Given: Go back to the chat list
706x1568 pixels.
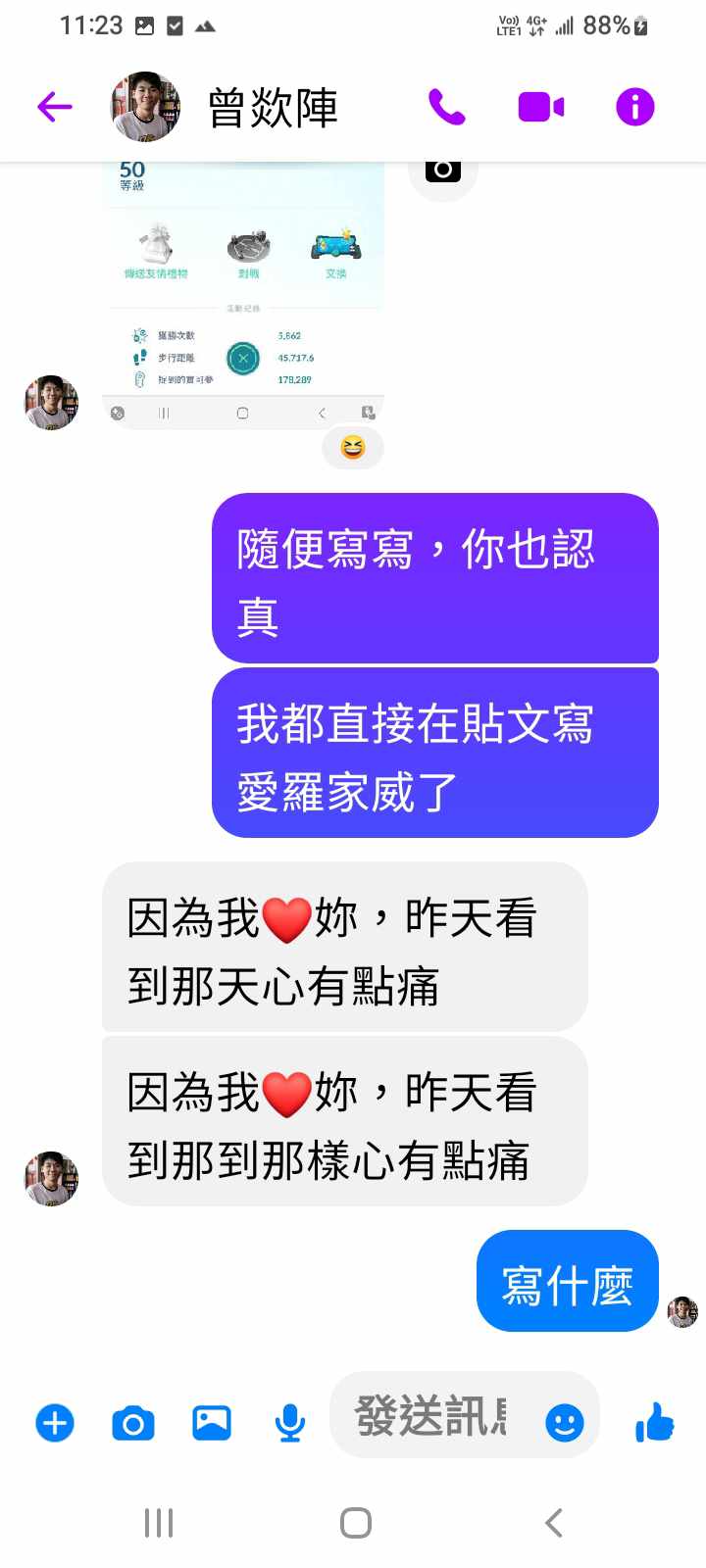Looking at the screenshot, I should 55,107.
